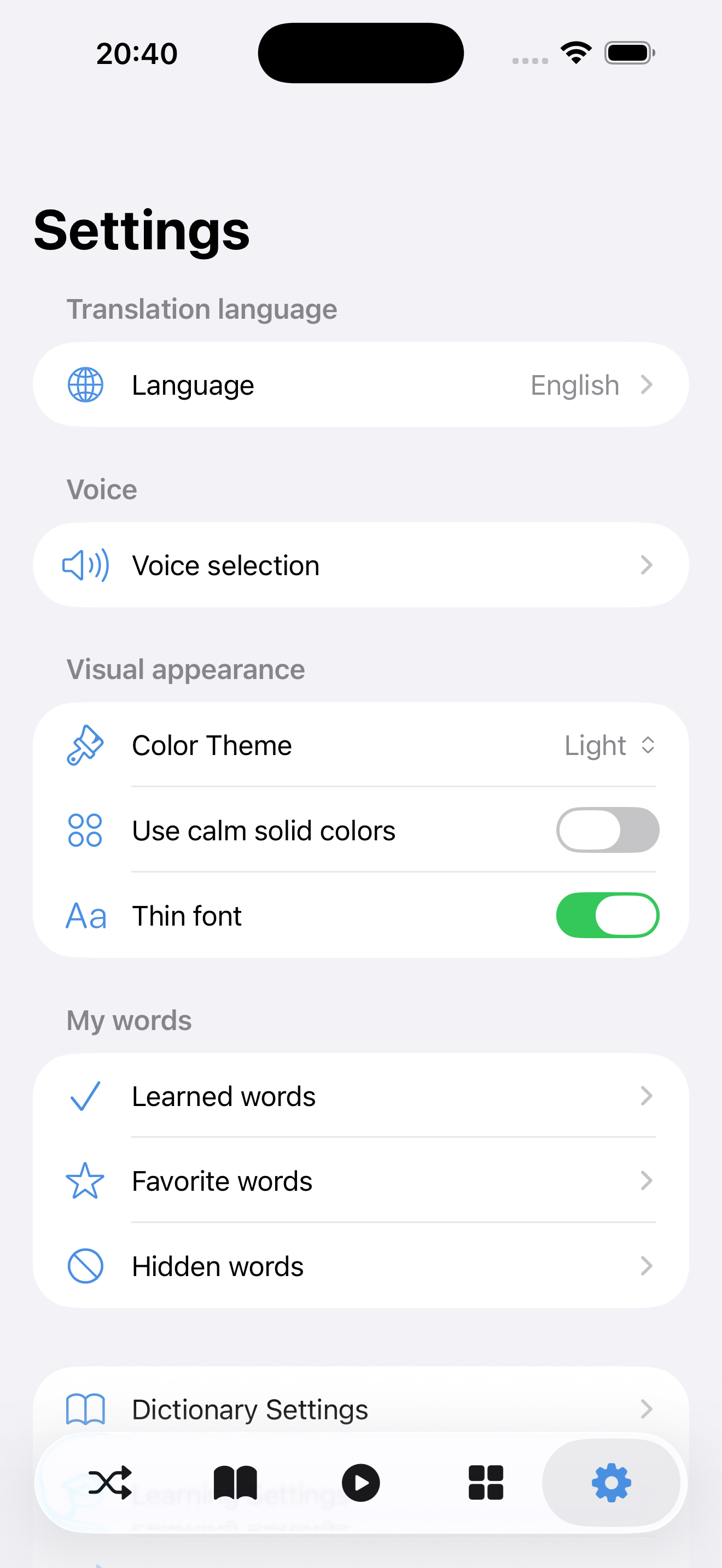This screenshot has height=1568, width=722.
Task: Open Hidden words list
Action: (x=360, y=1266)
